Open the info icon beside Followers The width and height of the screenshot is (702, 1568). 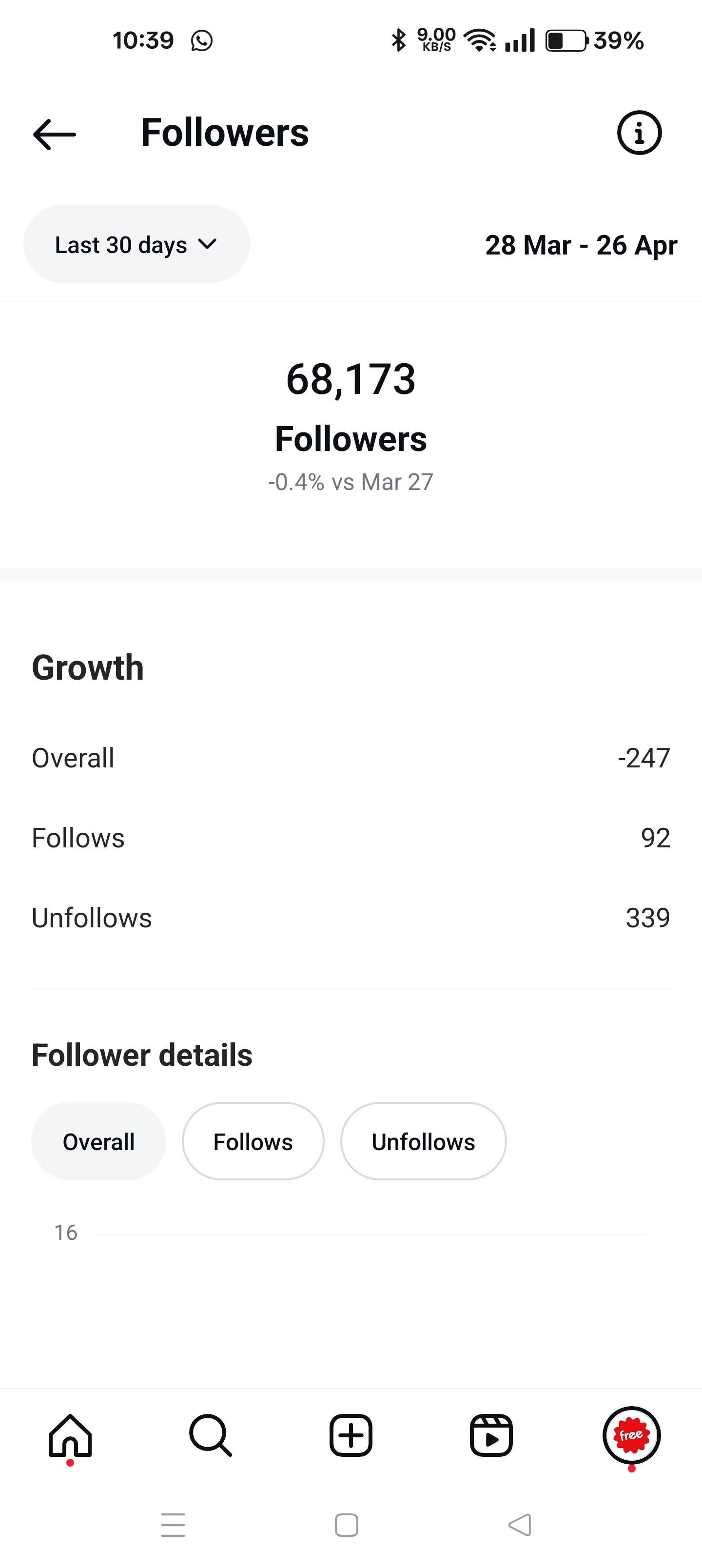pos(639,133)
